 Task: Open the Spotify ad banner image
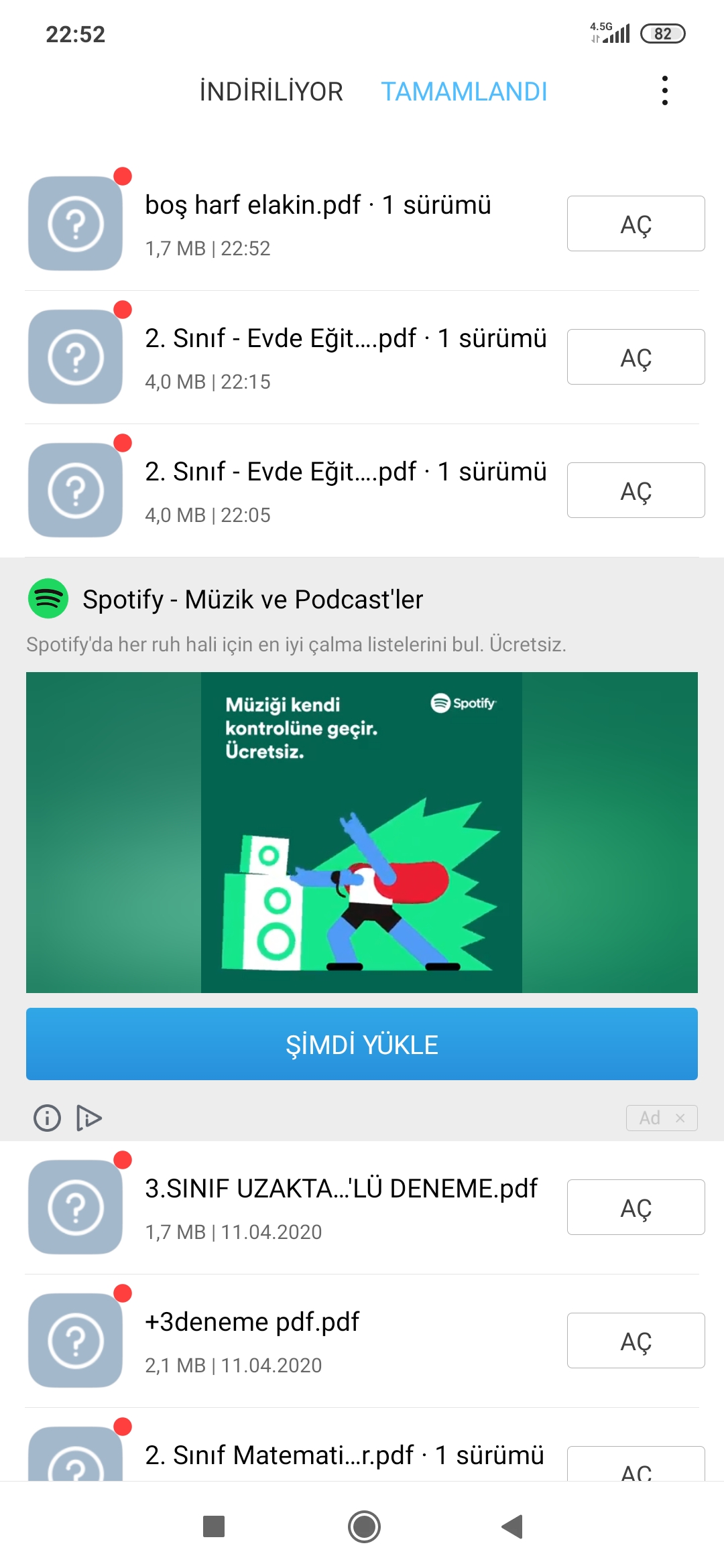tap(362, 832)
